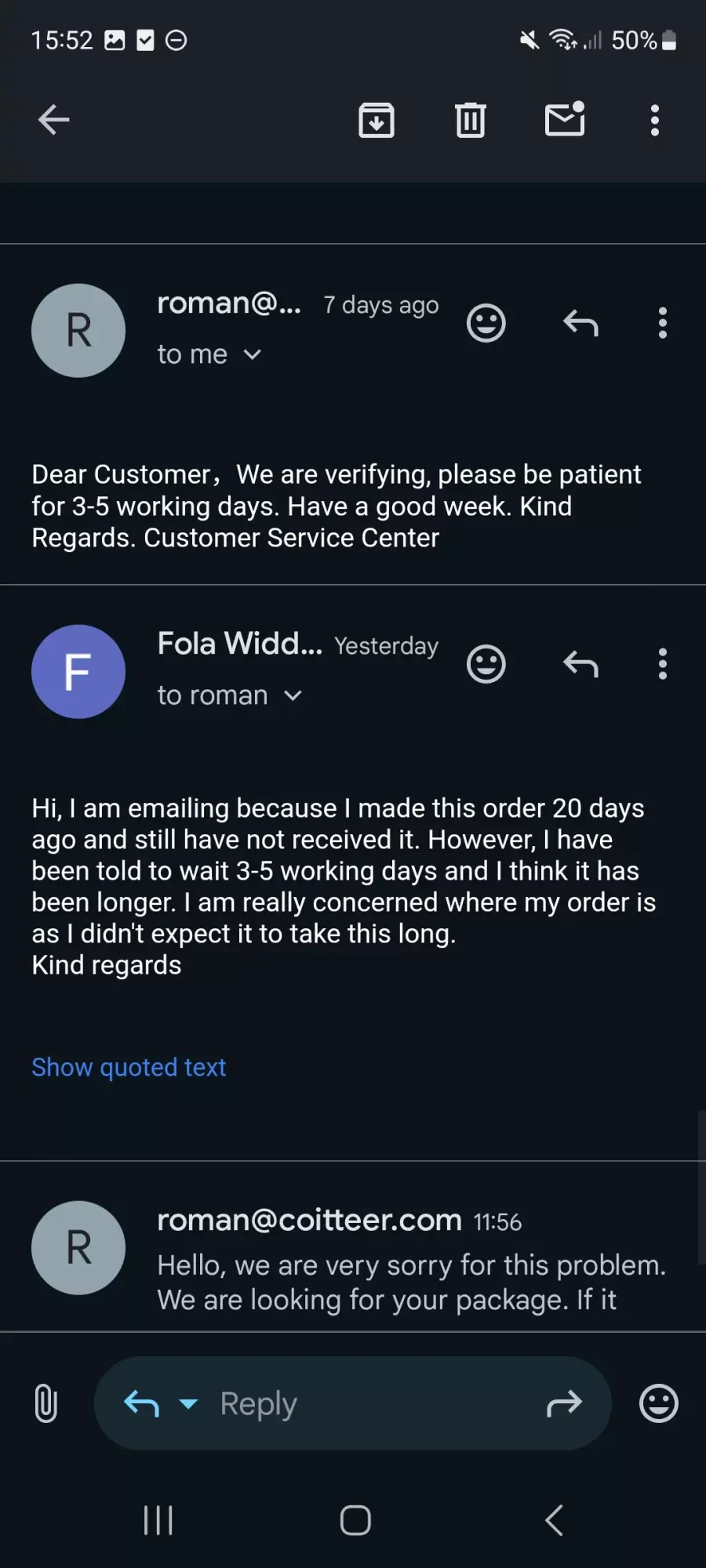The height and width of the screenshot is (1568, 706).
Task: Tap reply arrow on Fola's message
Action: [580, 664]
